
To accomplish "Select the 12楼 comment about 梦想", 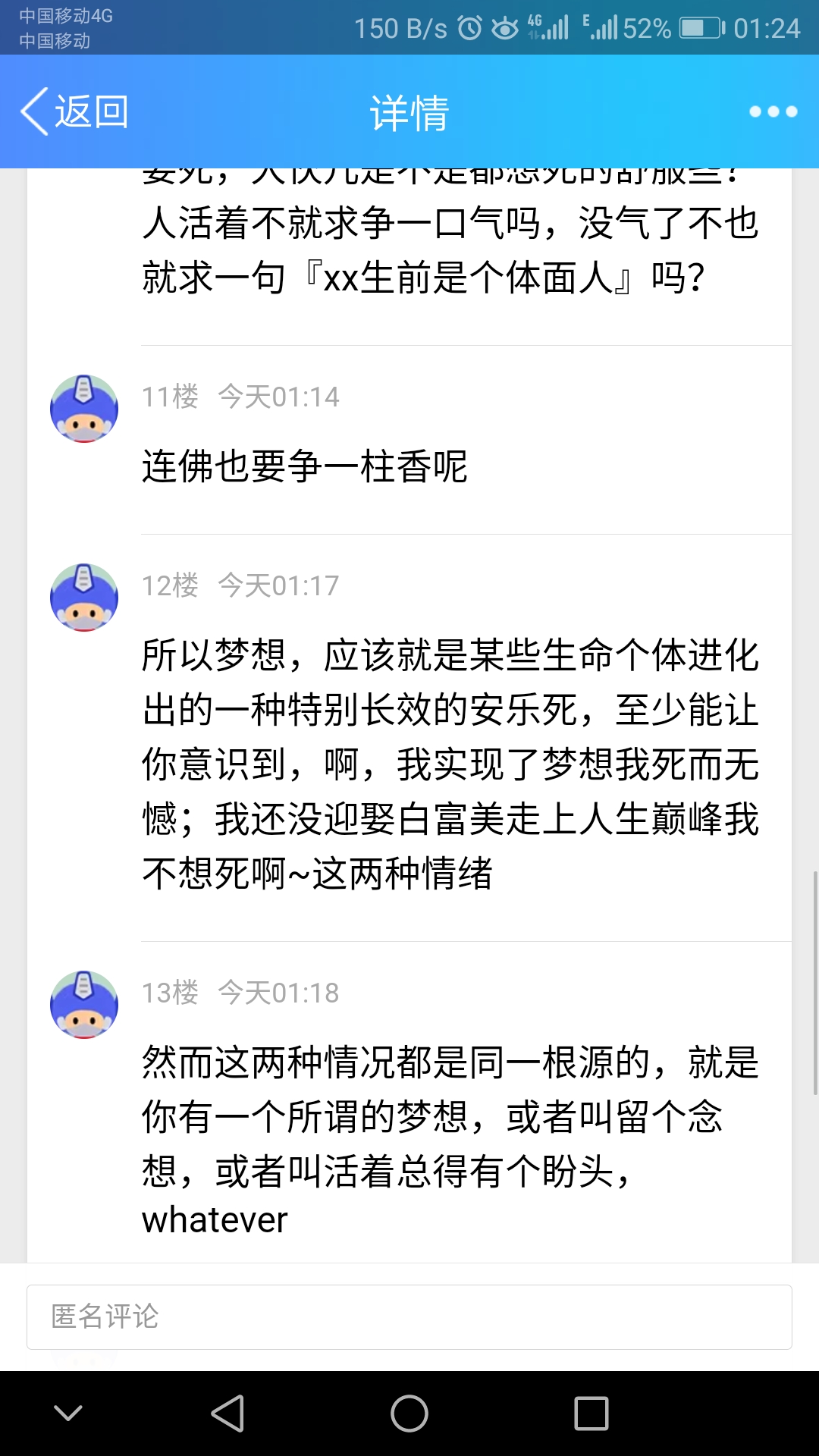I will [x=450, y=764].
